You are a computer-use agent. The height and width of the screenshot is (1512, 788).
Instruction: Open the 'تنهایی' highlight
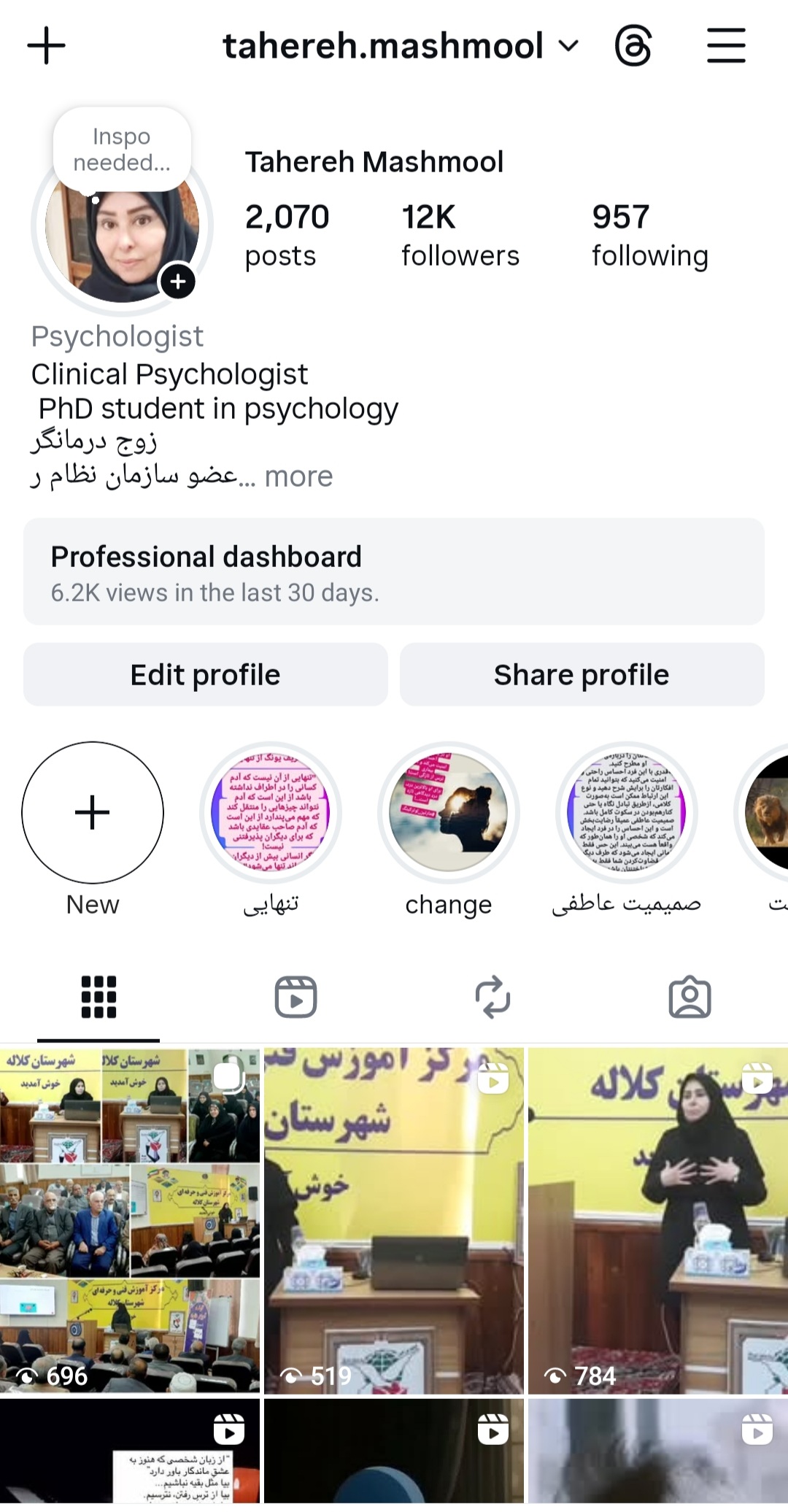[271, 813]
